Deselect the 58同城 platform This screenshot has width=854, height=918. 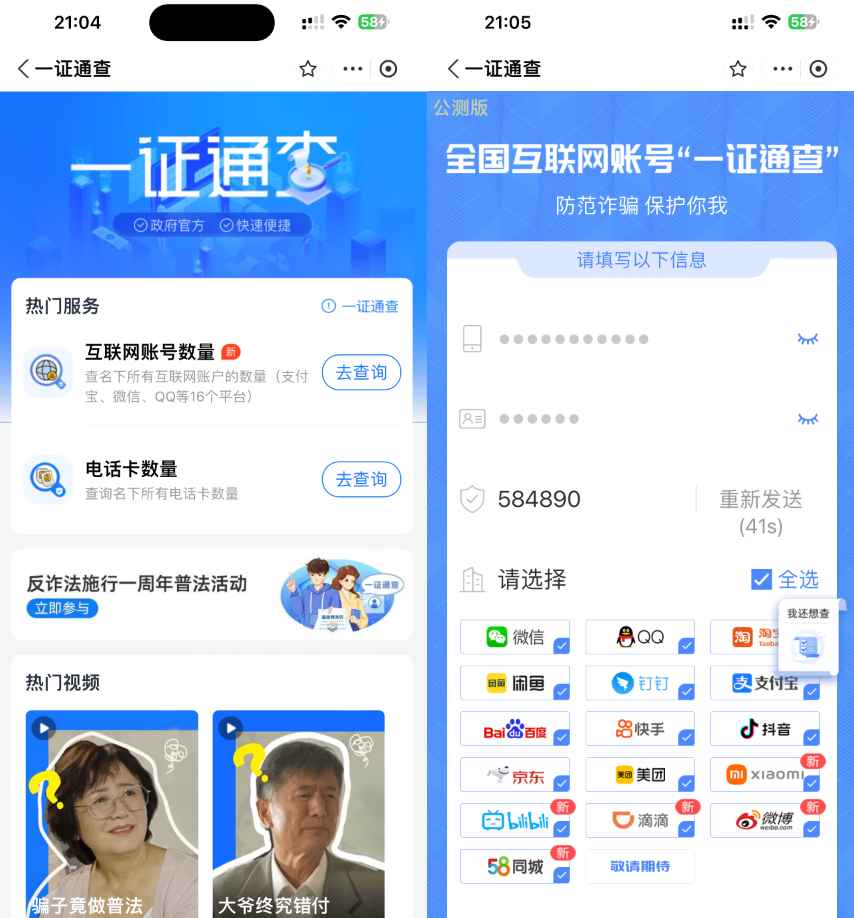pyautogui.click(x=515, y=866)
